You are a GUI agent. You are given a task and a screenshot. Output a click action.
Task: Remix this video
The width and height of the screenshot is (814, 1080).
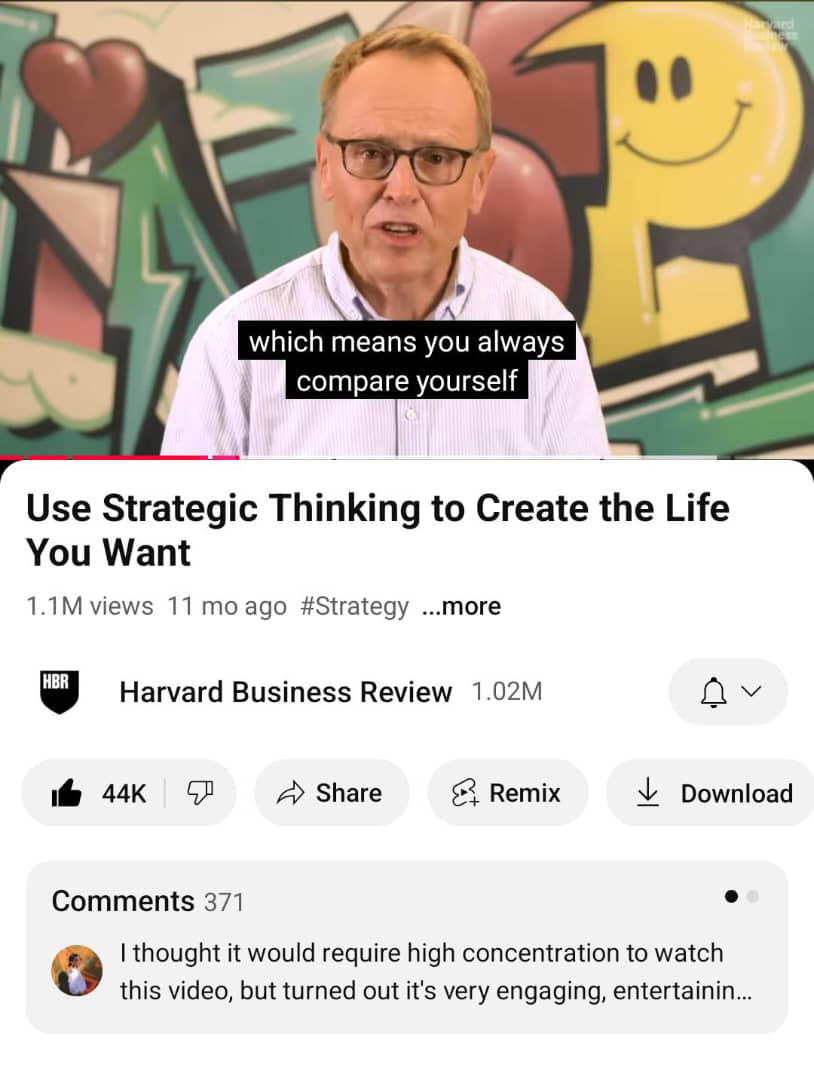coord(507,793)
